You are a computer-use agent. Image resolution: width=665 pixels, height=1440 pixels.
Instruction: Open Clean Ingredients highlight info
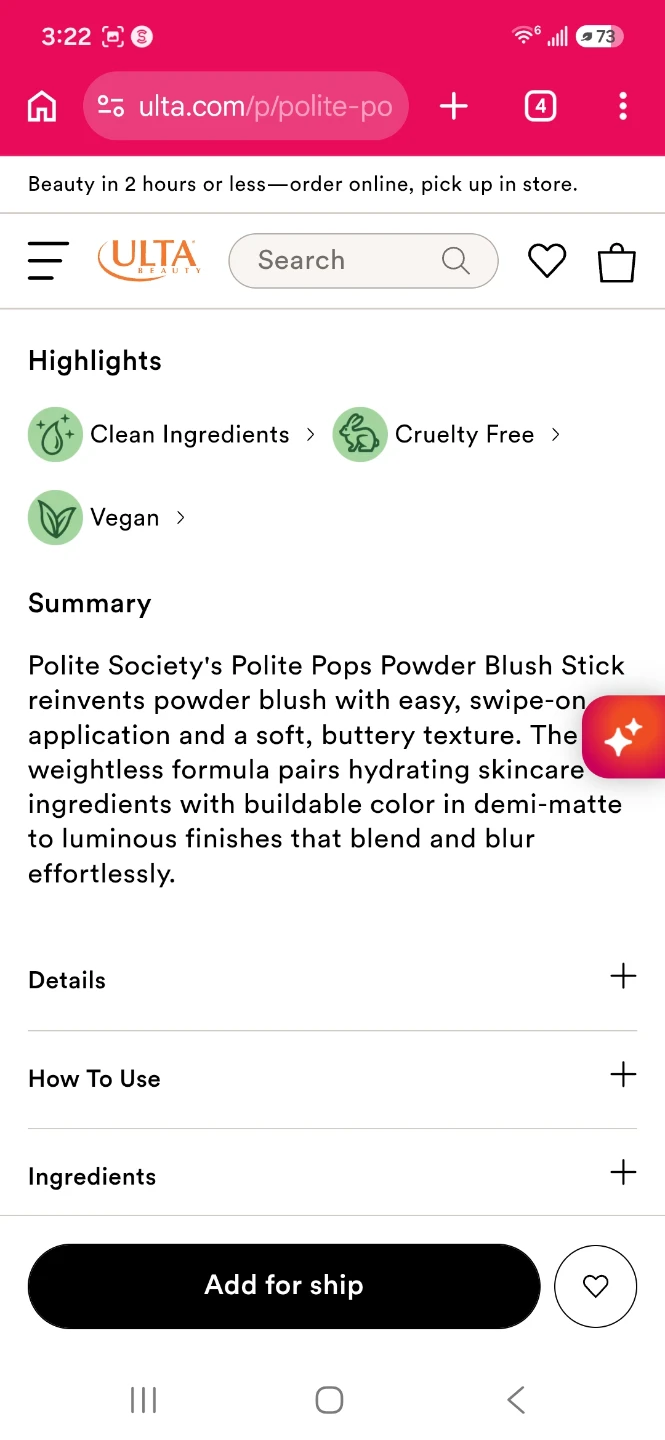pyautogui.click(x=172, y=435)
